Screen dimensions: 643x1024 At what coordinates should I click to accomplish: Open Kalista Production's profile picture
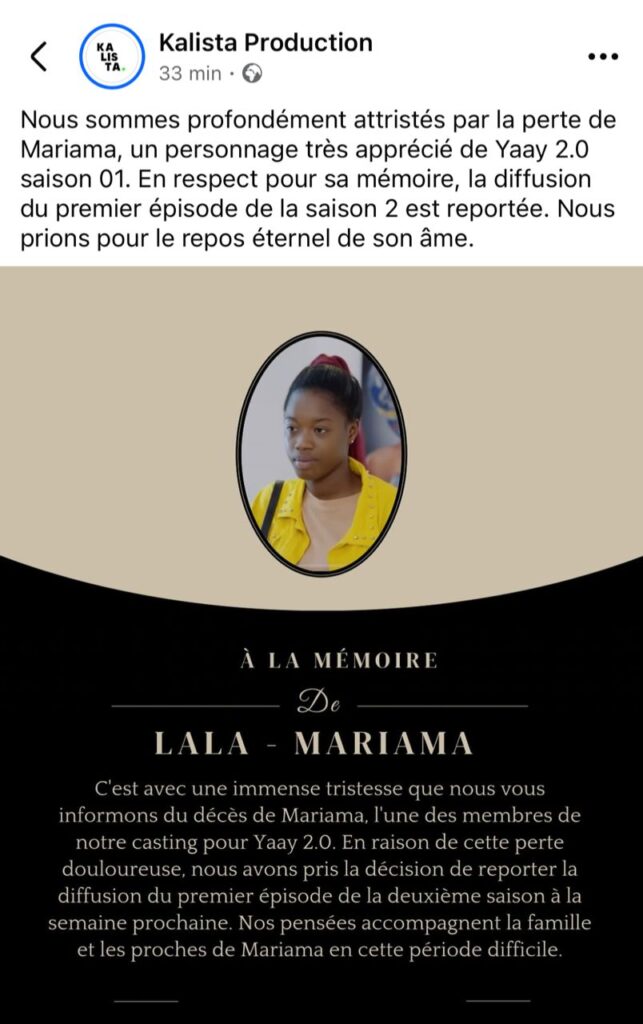(x=112, y=57)
